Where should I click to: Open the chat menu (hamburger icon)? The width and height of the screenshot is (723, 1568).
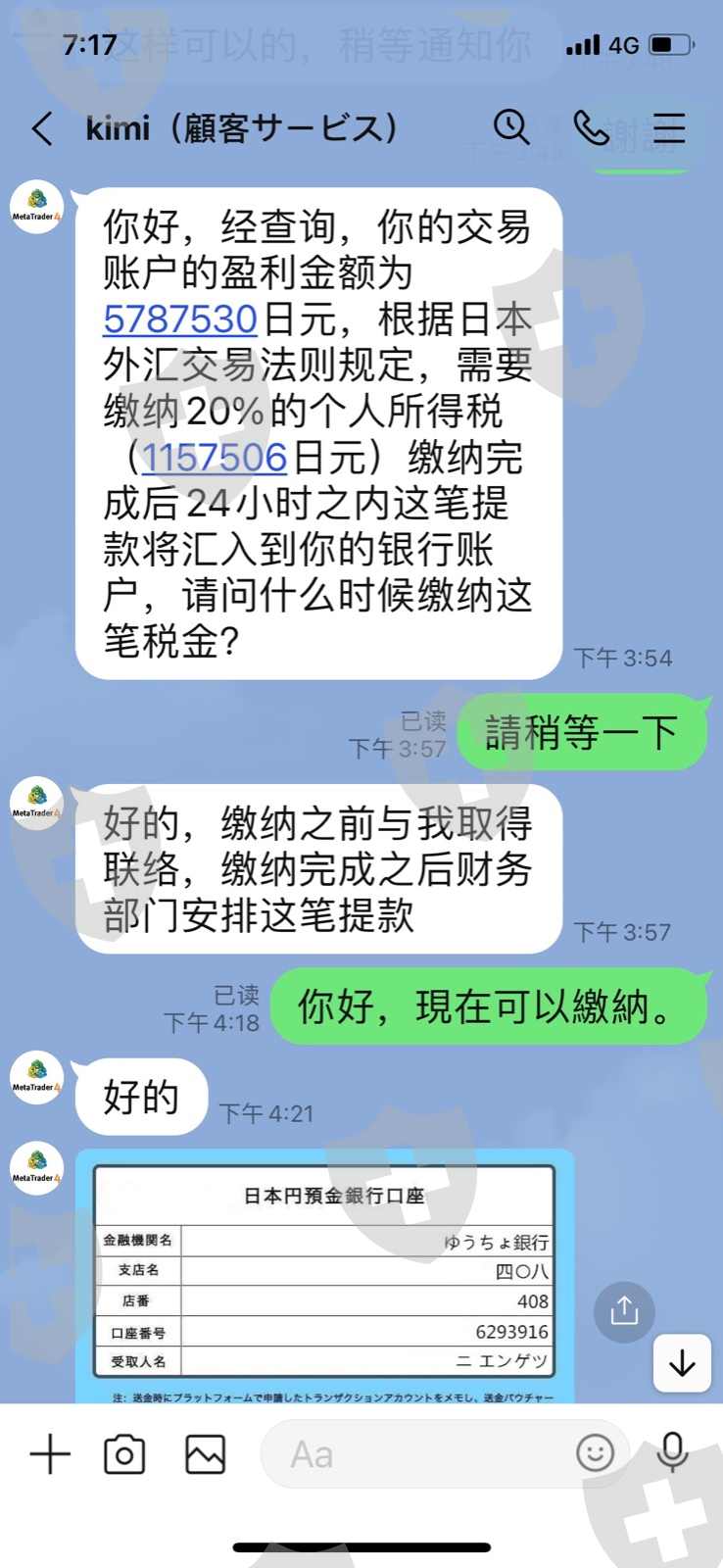669,128
